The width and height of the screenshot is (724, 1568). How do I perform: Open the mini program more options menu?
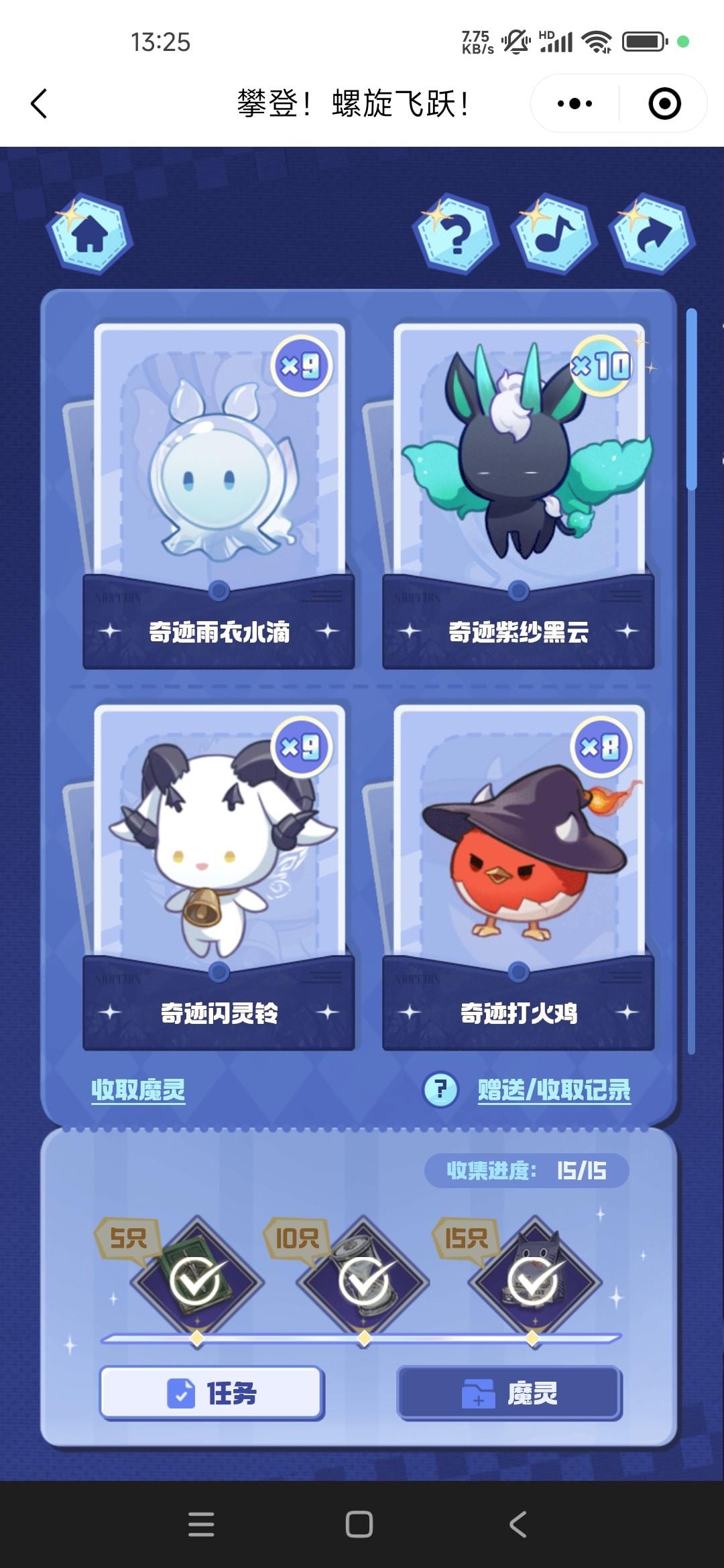pyautogui.click(x=575, y=104)
